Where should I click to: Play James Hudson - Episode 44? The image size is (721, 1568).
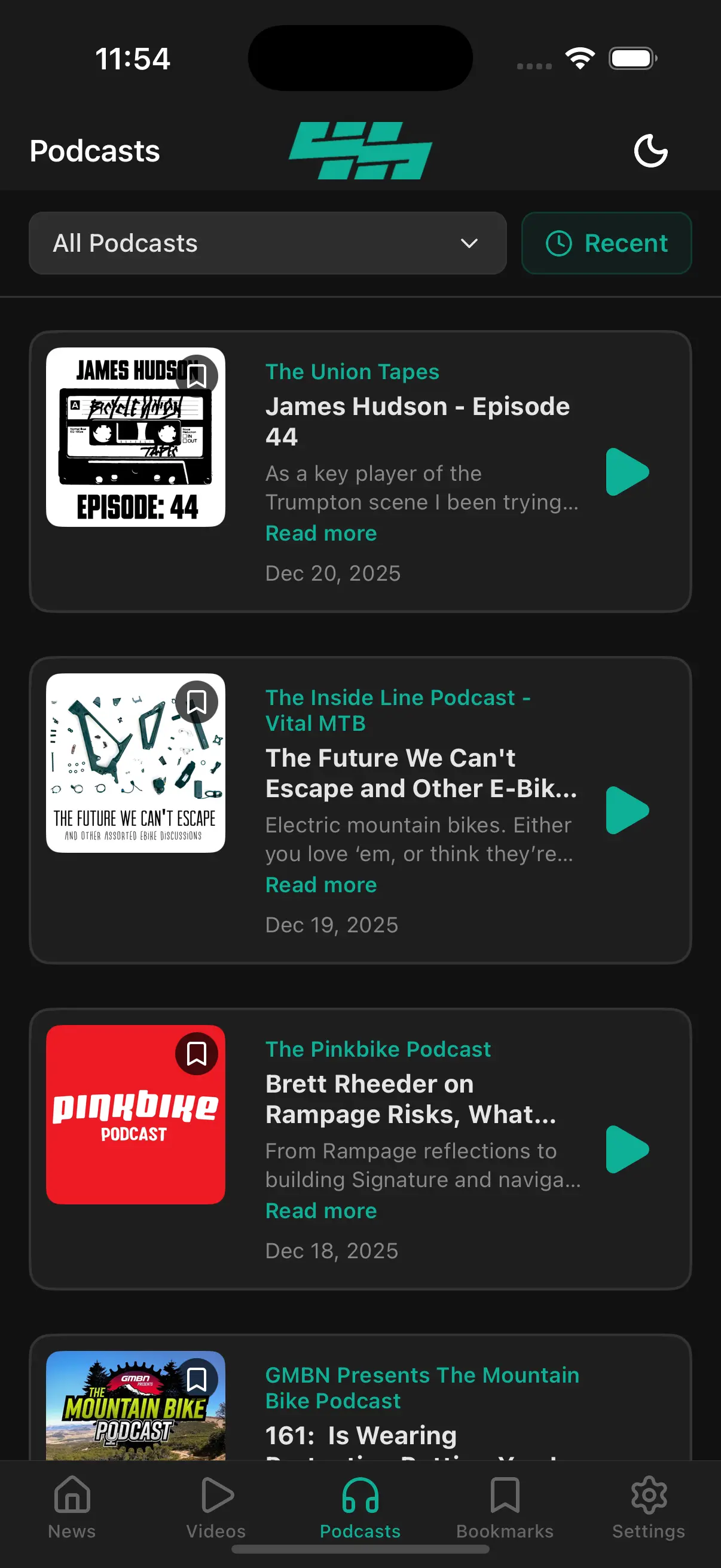[x=627, y=472]
